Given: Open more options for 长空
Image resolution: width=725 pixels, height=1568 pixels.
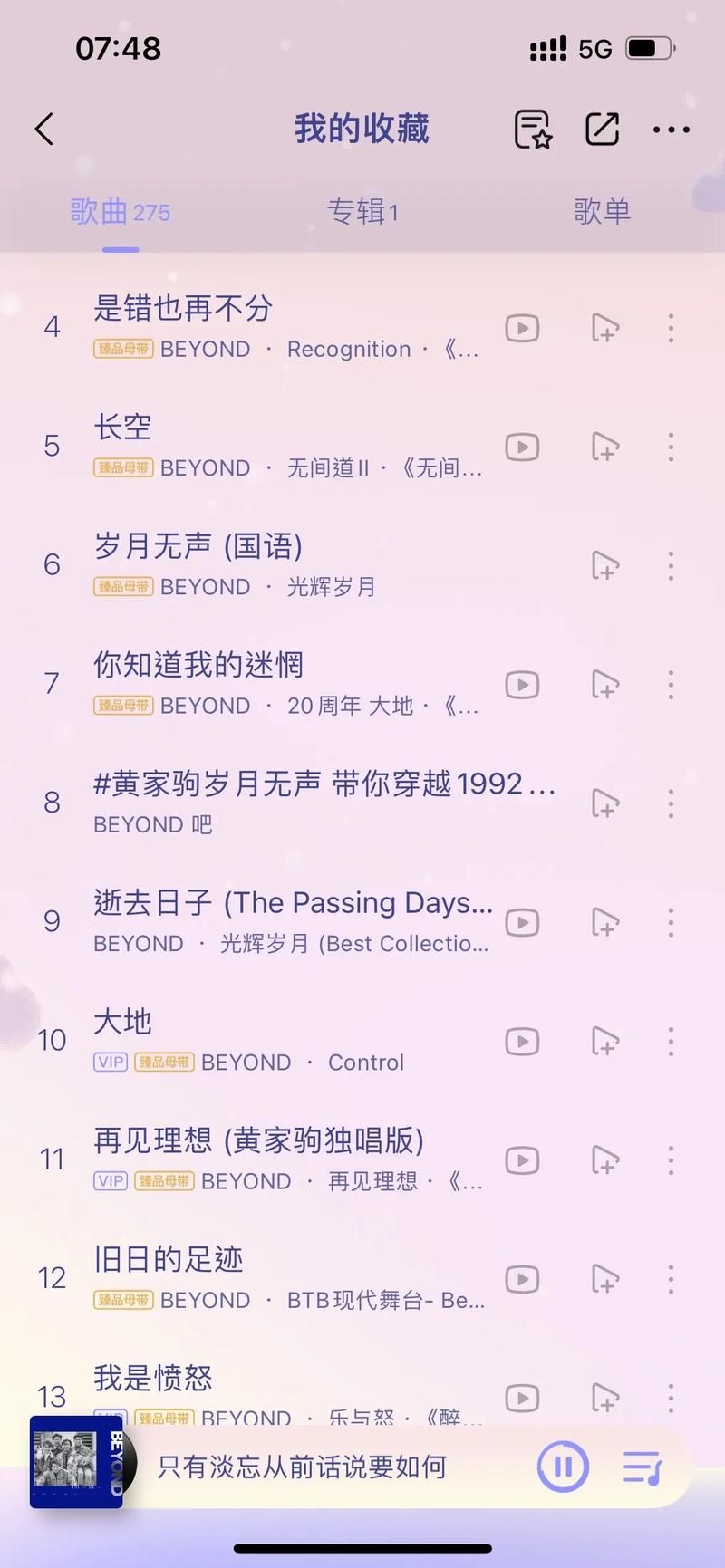Looking at the screenshot, I should point(671,447).
